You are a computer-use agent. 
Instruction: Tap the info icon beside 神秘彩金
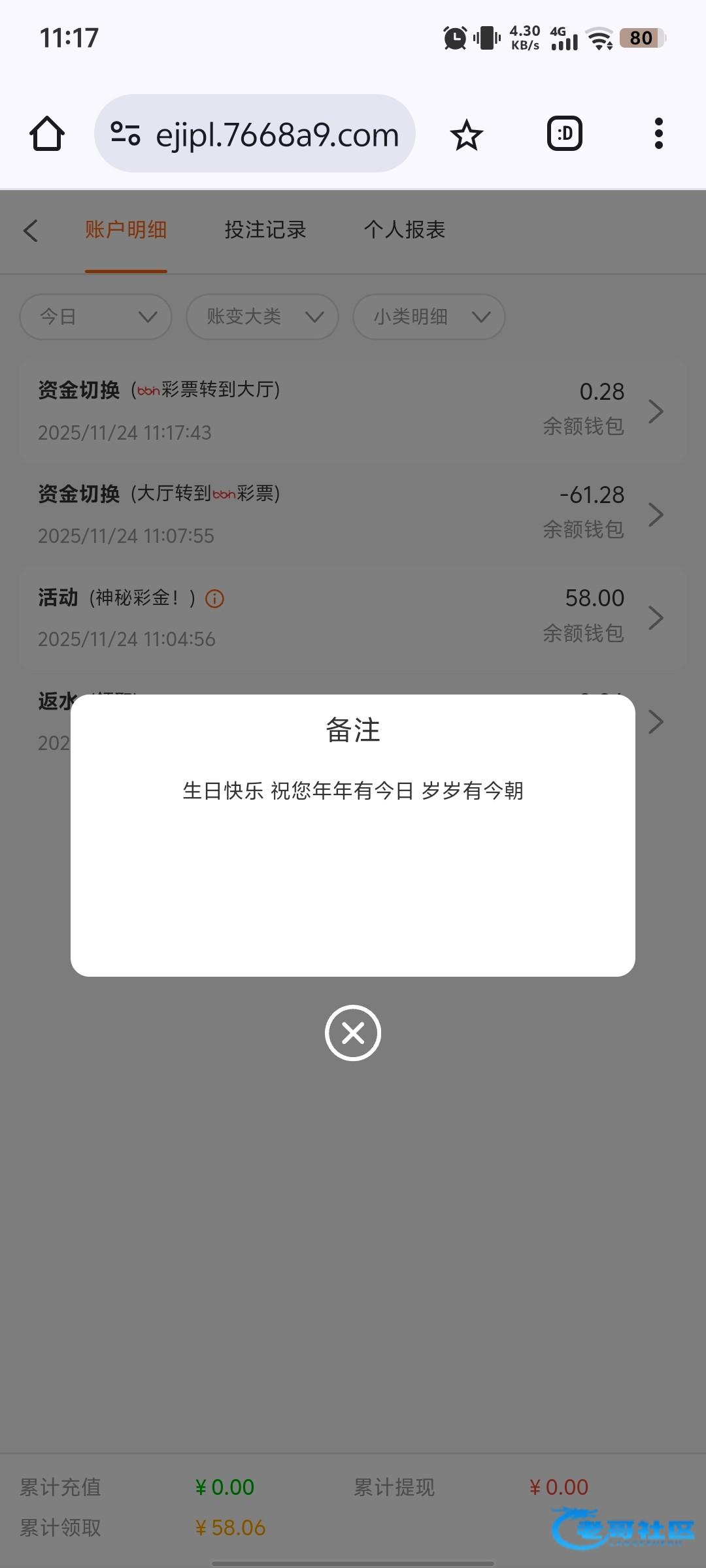point(214,598)
